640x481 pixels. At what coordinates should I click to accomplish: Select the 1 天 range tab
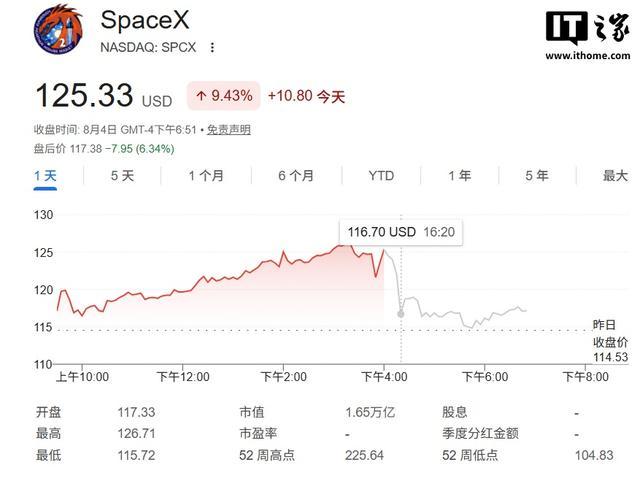(45, 176)
